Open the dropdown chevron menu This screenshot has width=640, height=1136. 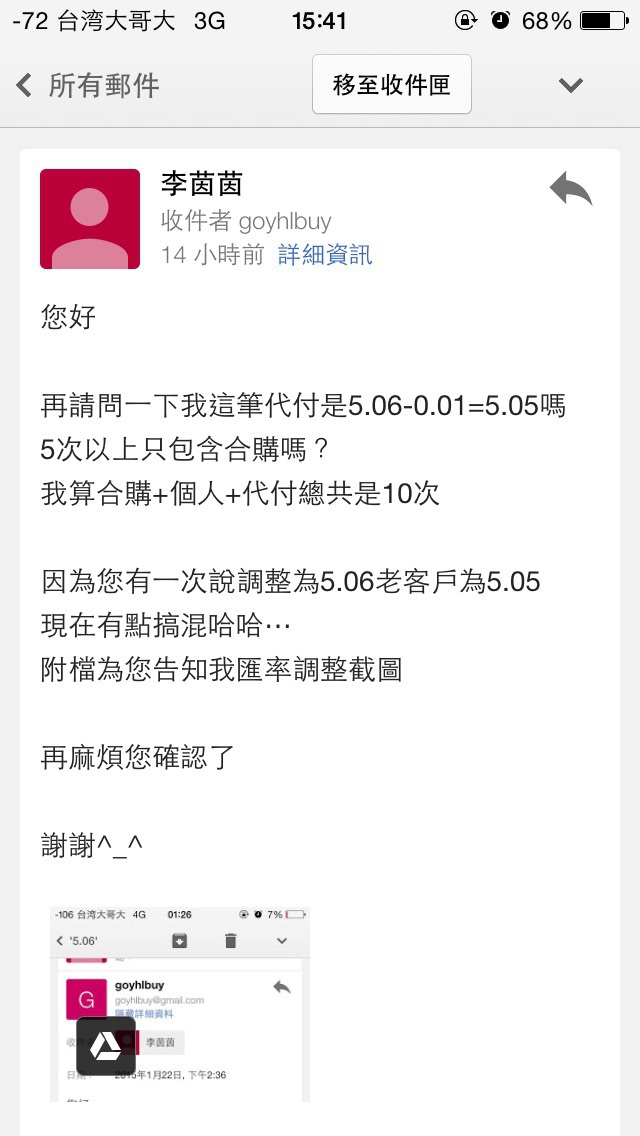tap(570, 85)
